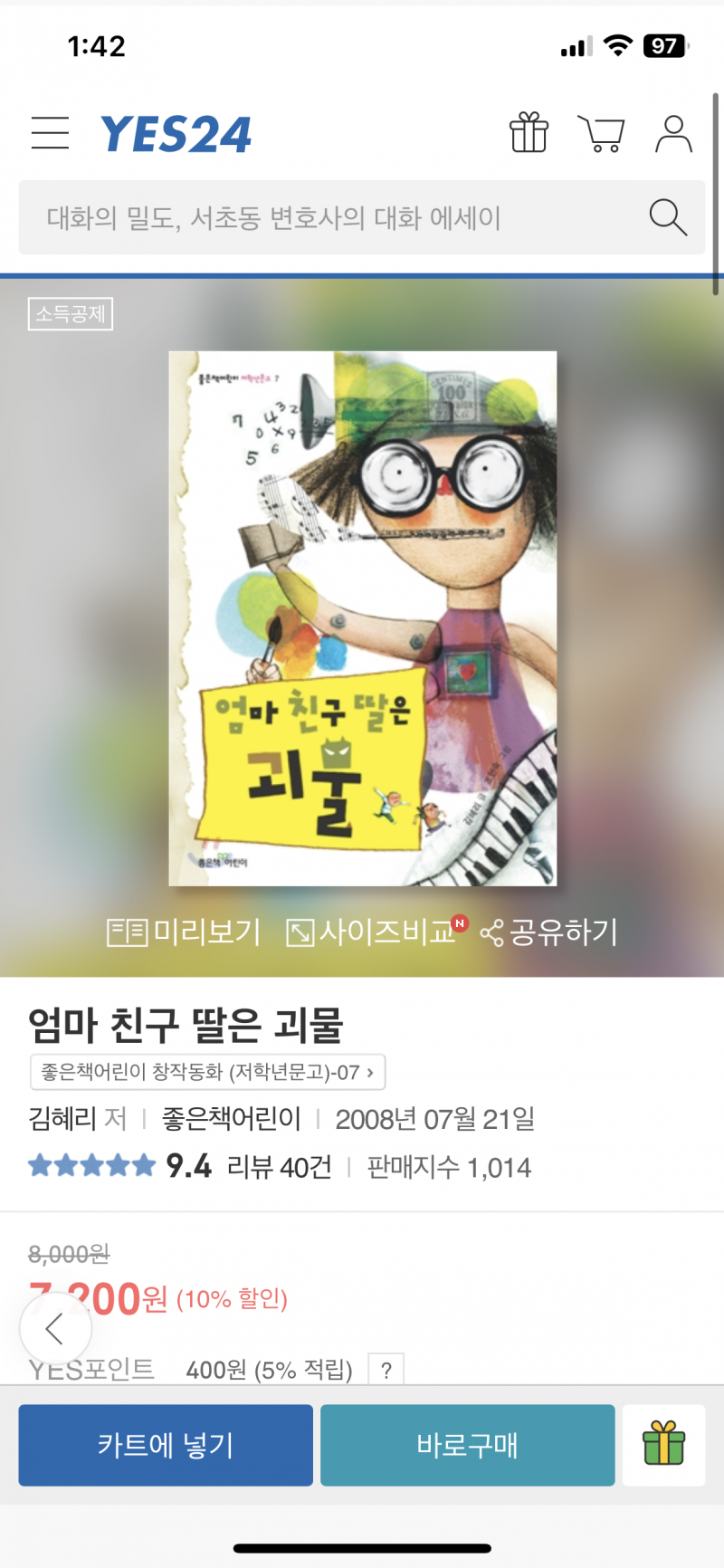
Task: Open the shopping cart
Action: coord(601,134)
